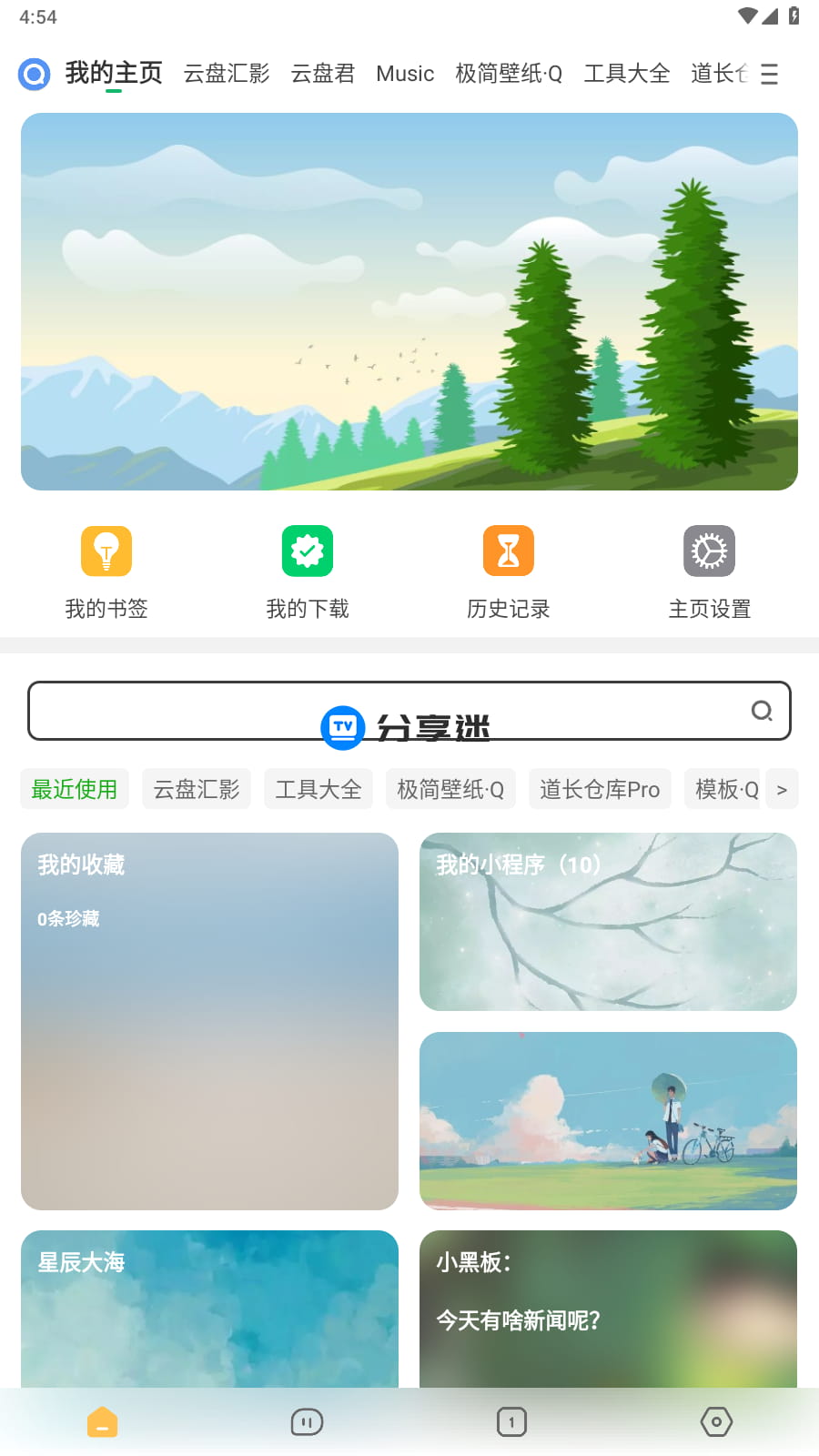This screenshot has width=819, height=1456.
Task: Expand more shortcuts with the > arrow
Action: [x=783, y=789]
